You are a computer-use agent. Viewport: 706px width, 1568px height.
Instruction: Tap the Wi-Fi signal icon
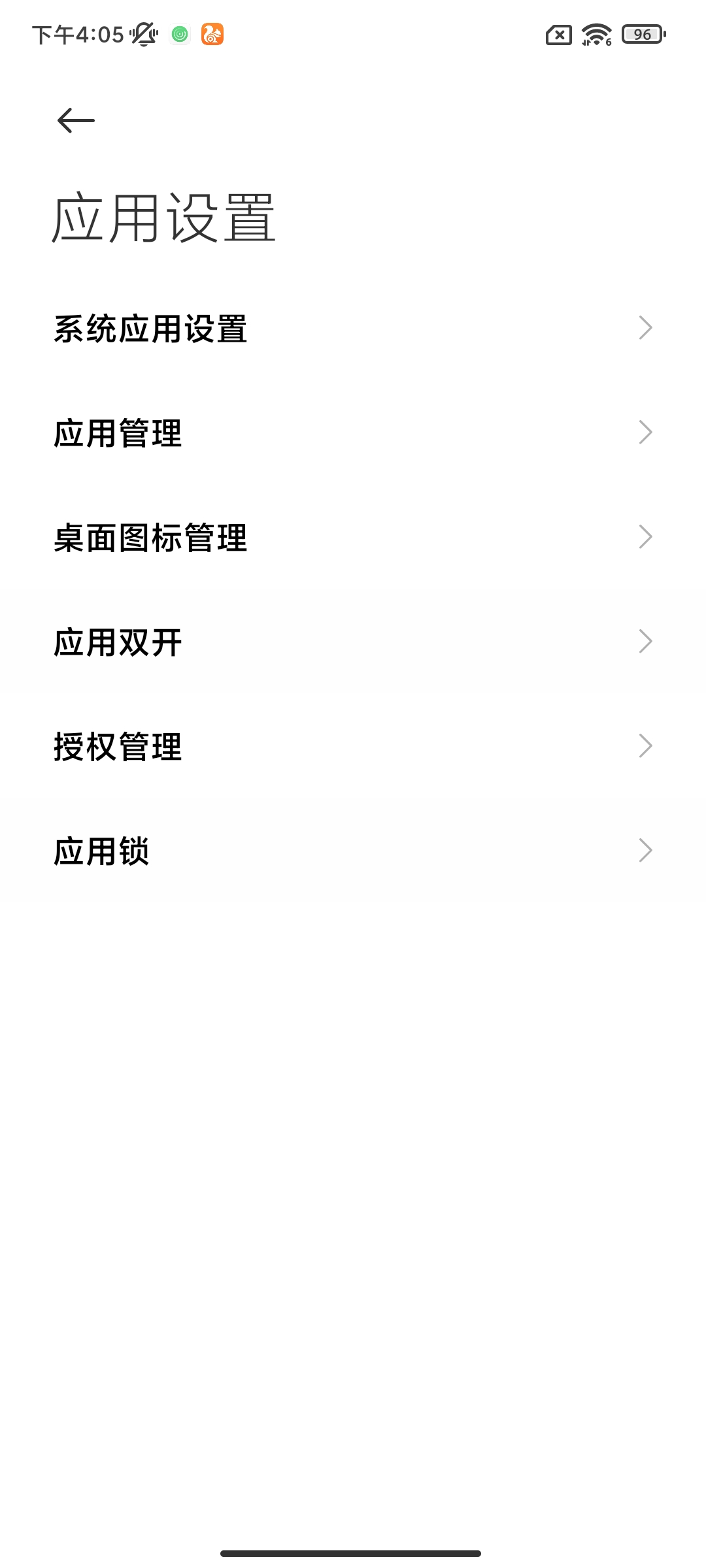coord(596,34)
